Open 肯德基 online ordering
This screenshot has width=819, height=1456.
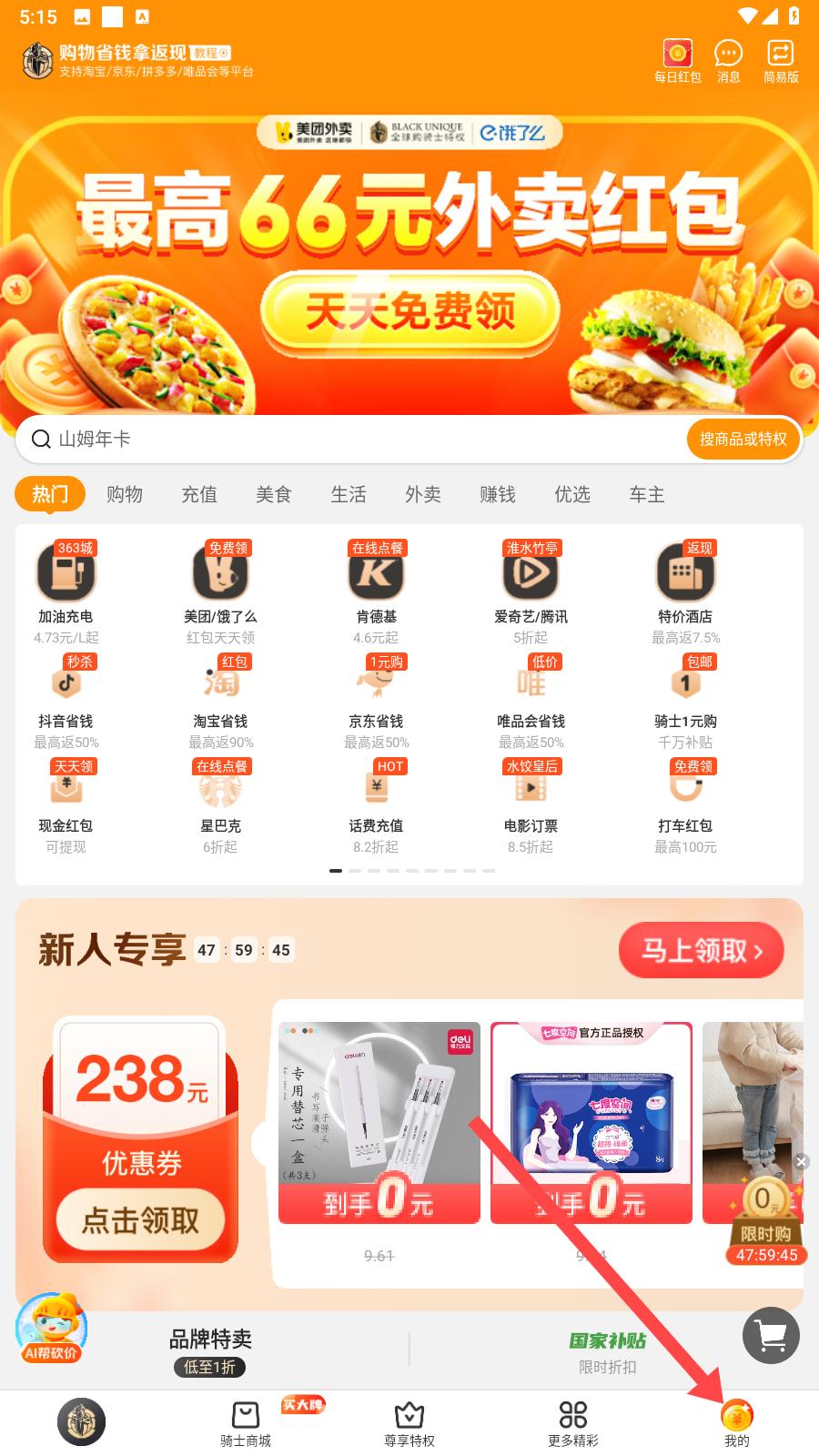click(x=376, y=587)
